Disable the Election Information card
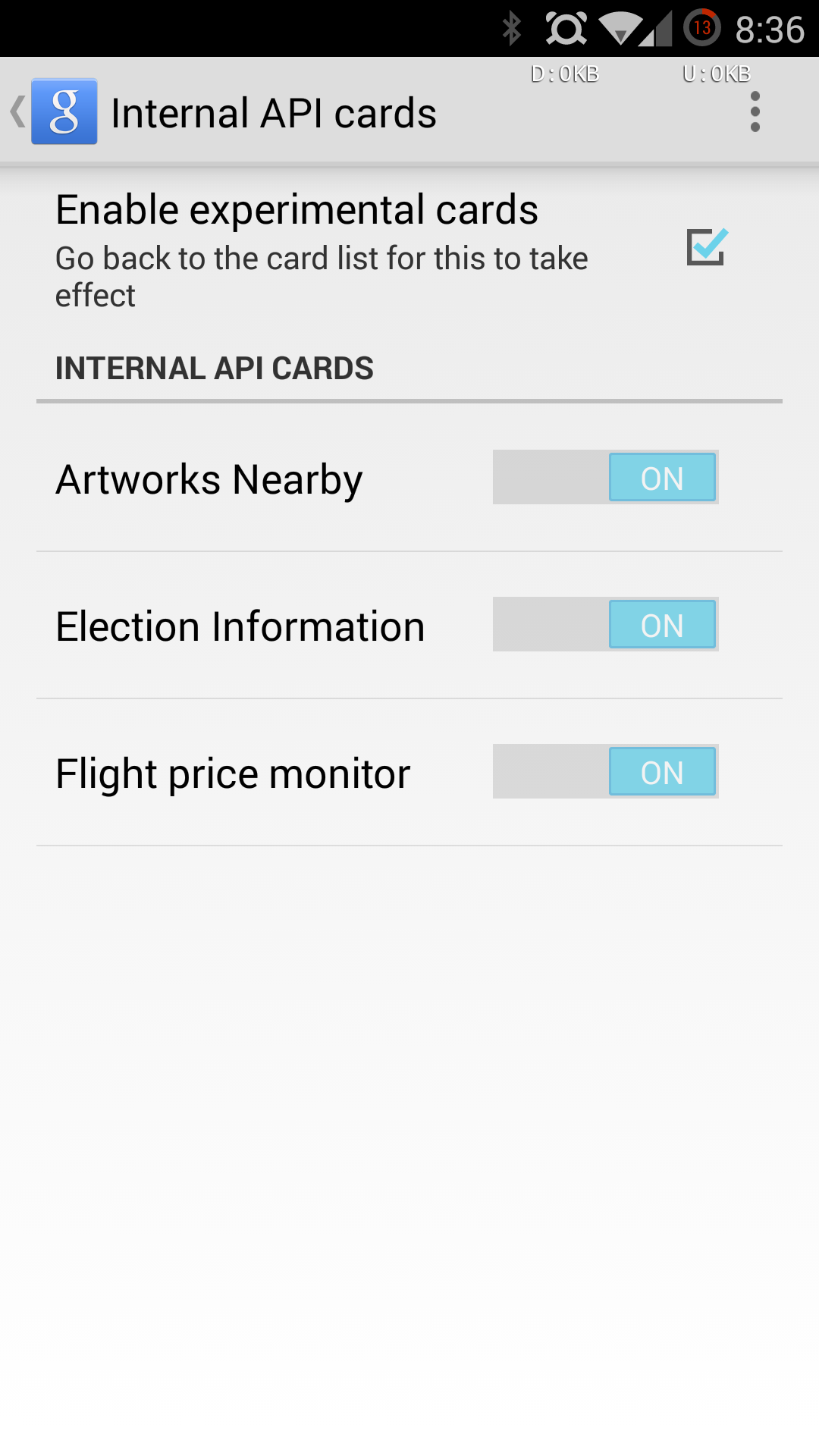 (x=605, y=625)
